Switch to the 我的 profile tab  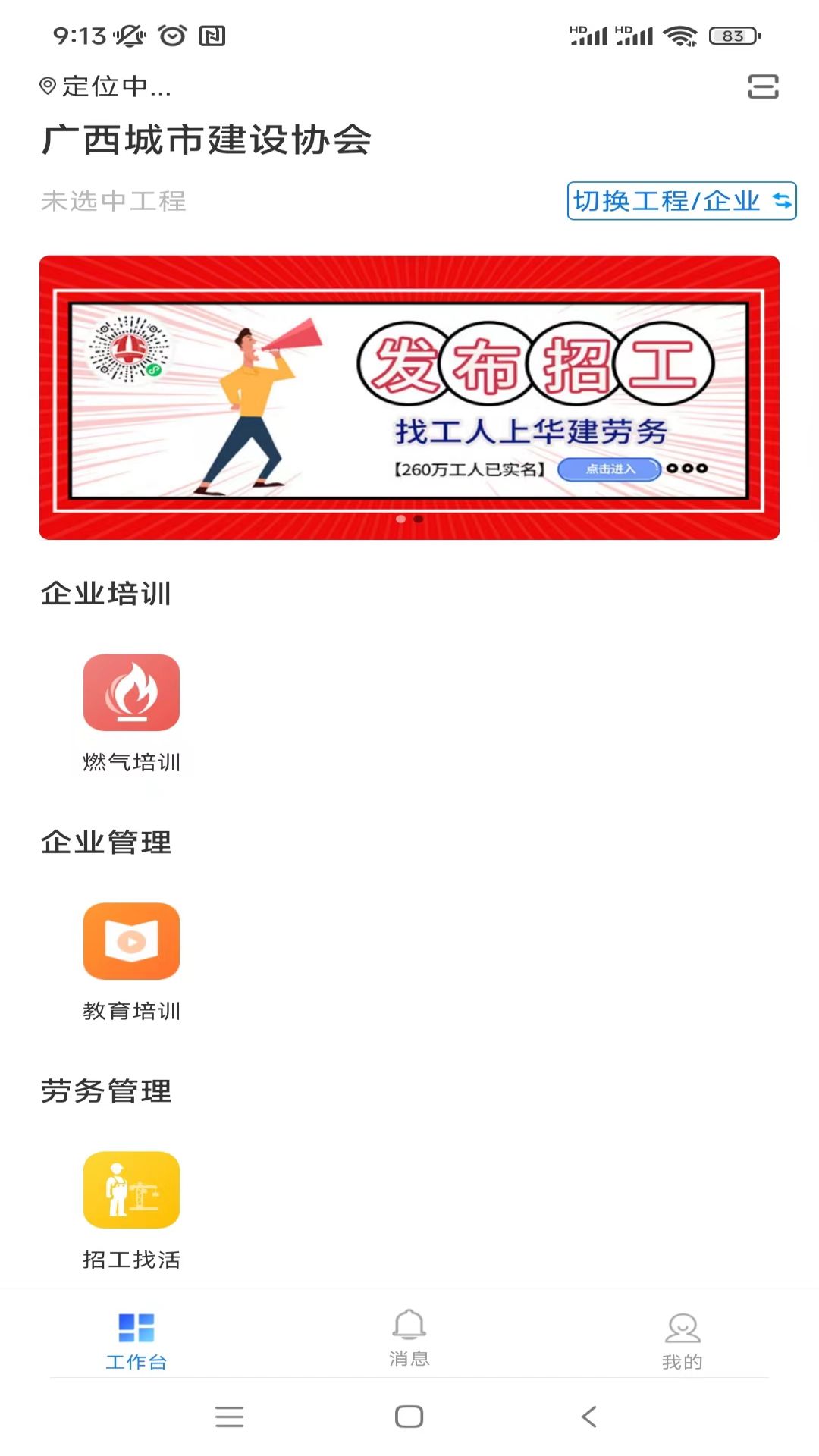[x=682, y=1341]
